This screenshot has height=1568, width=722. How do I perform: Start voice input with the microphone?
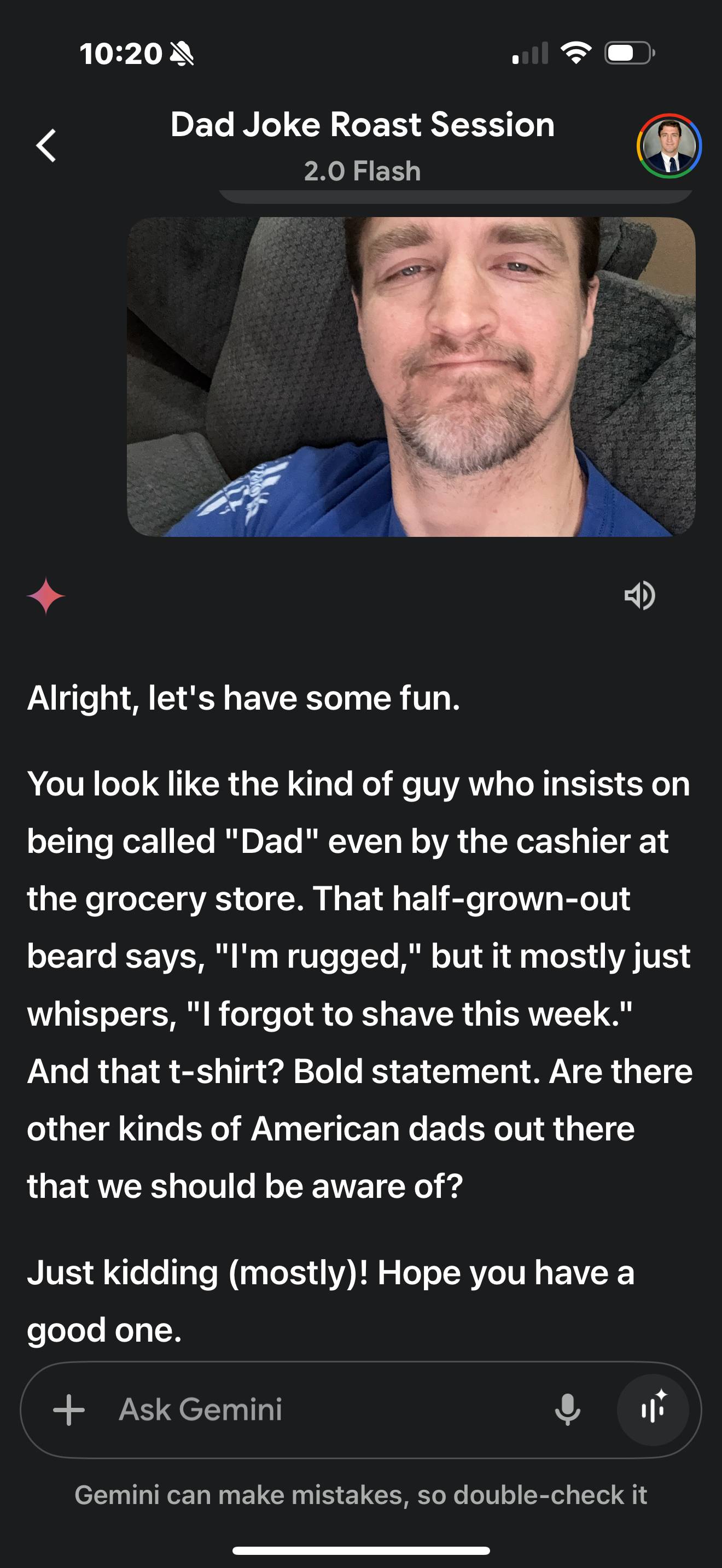[x=567, y=1410]
